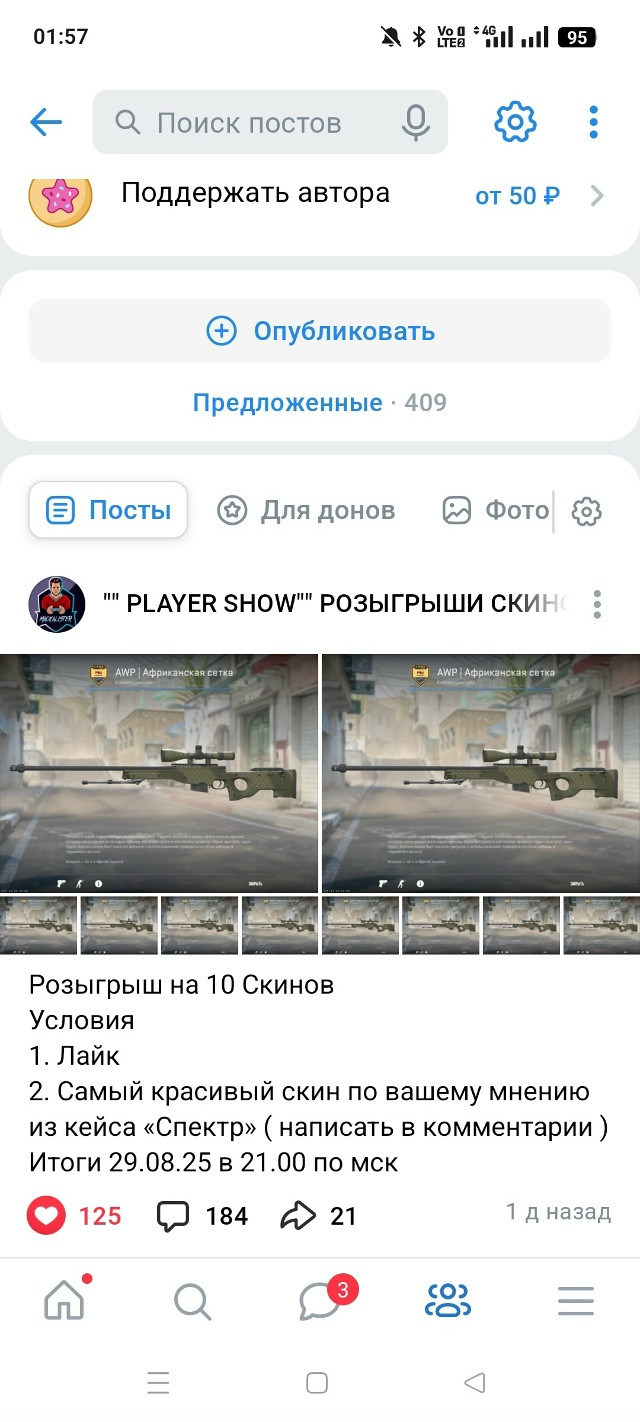Tap the Опубликовать button
The height and width of the screenshot is (1422, 640).
tap(320, 331)
